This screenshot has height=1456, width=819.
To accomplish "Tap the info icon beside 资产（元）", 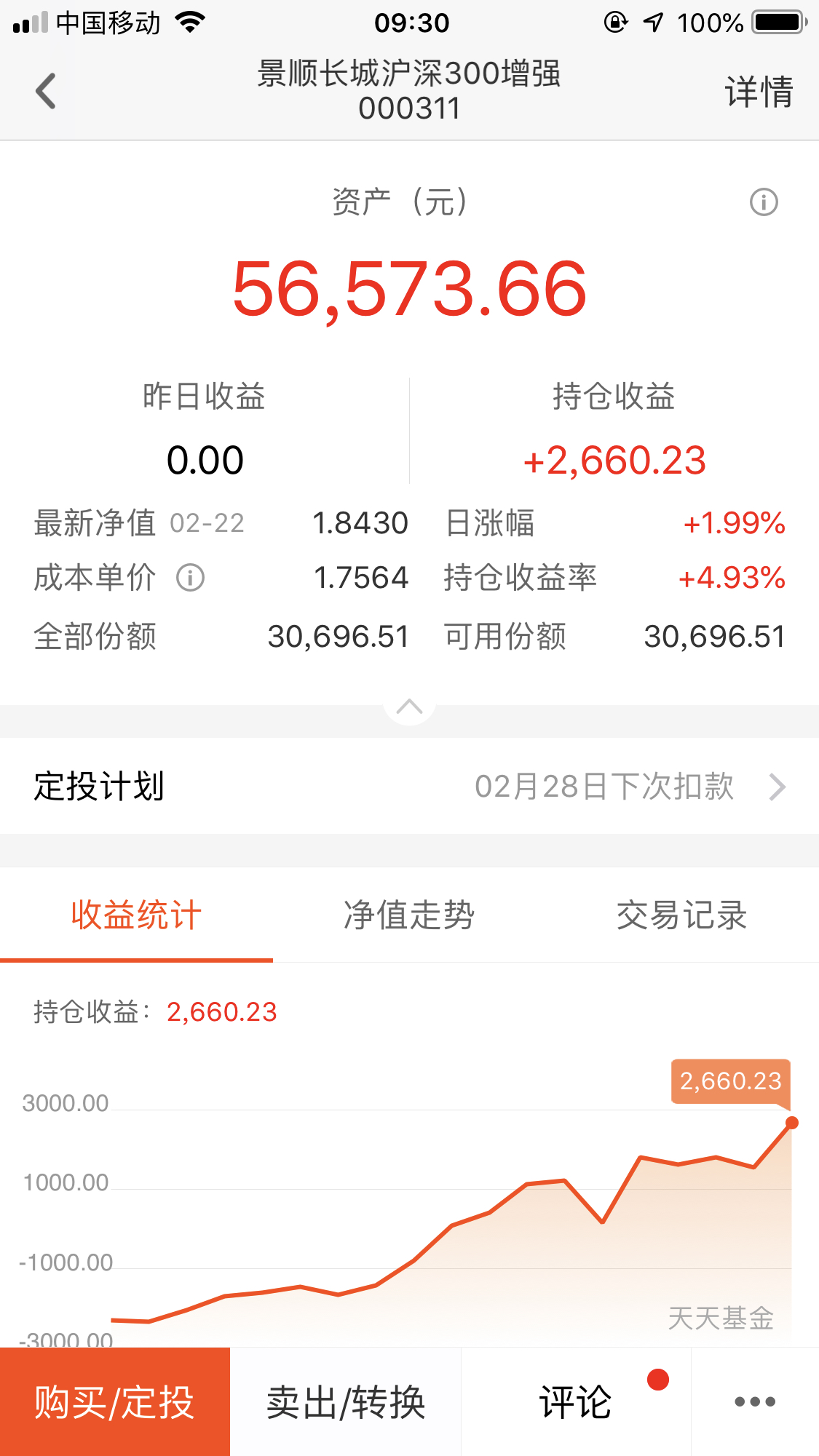I will pyautogui.click(x=764, y=202).
